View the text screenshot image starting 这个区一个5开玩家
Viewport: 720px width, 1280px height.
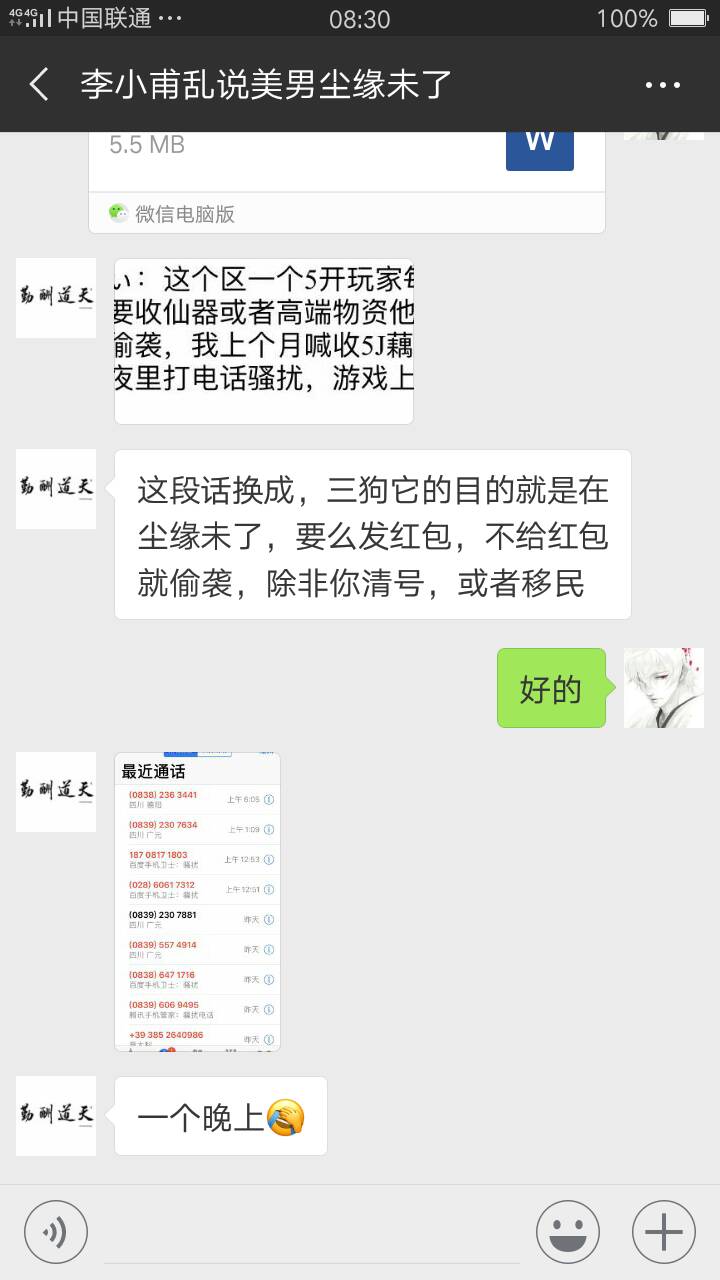(x=264, y=341)
